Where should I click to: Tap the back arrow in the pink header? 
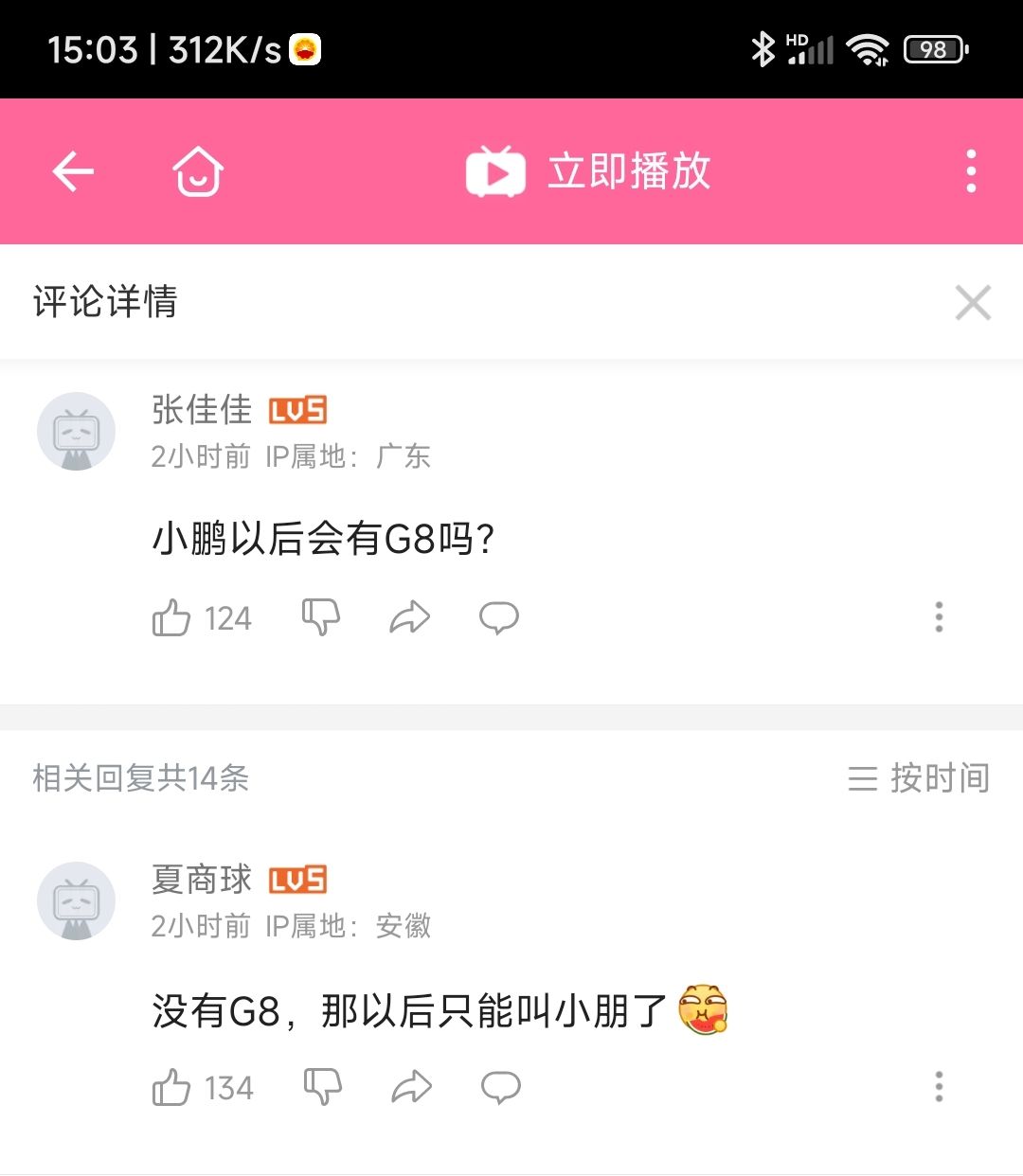tap(71, 171)
